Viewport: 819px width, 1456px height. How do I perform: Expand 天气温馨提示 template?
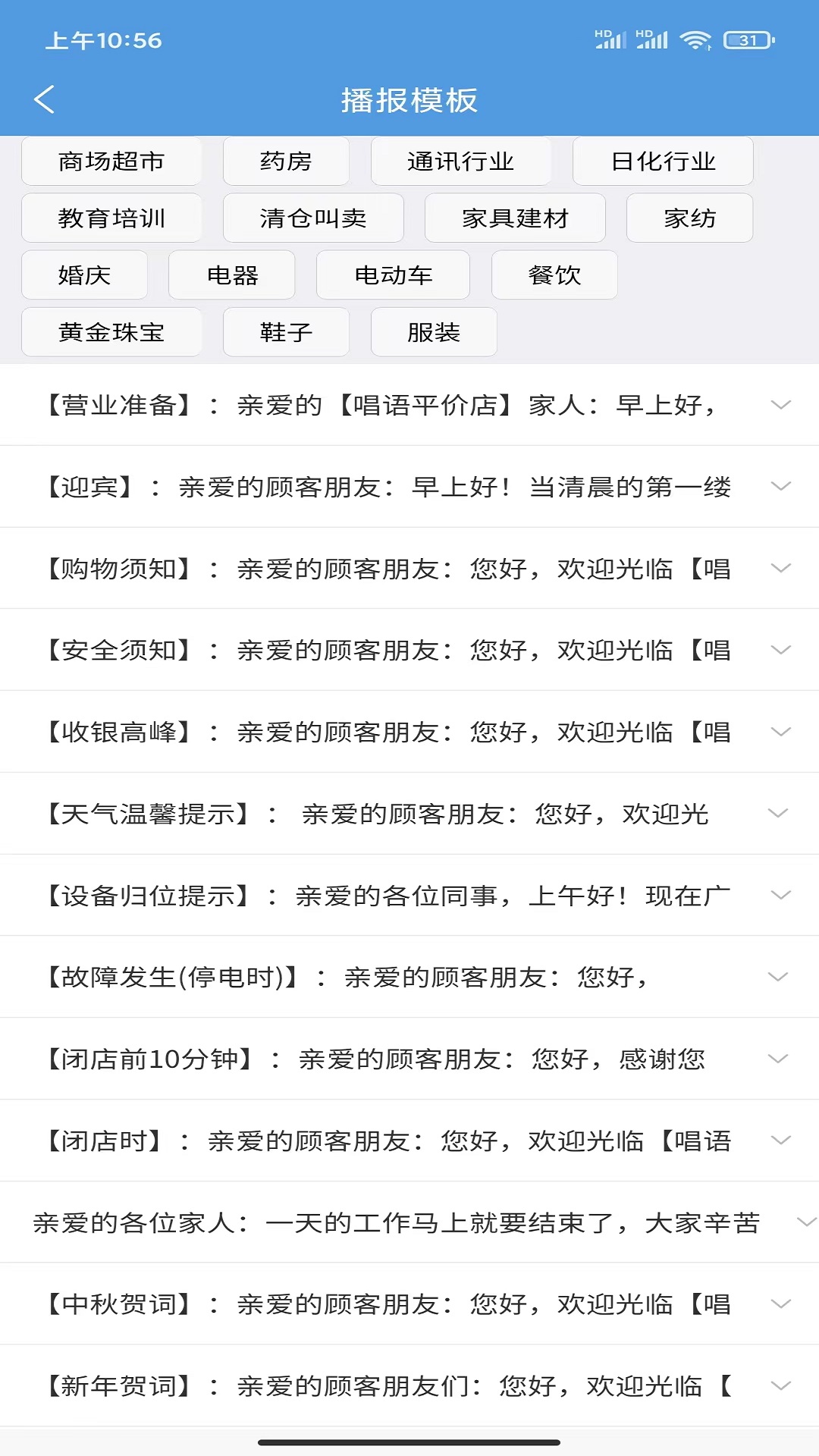click(x=409, y=814)
